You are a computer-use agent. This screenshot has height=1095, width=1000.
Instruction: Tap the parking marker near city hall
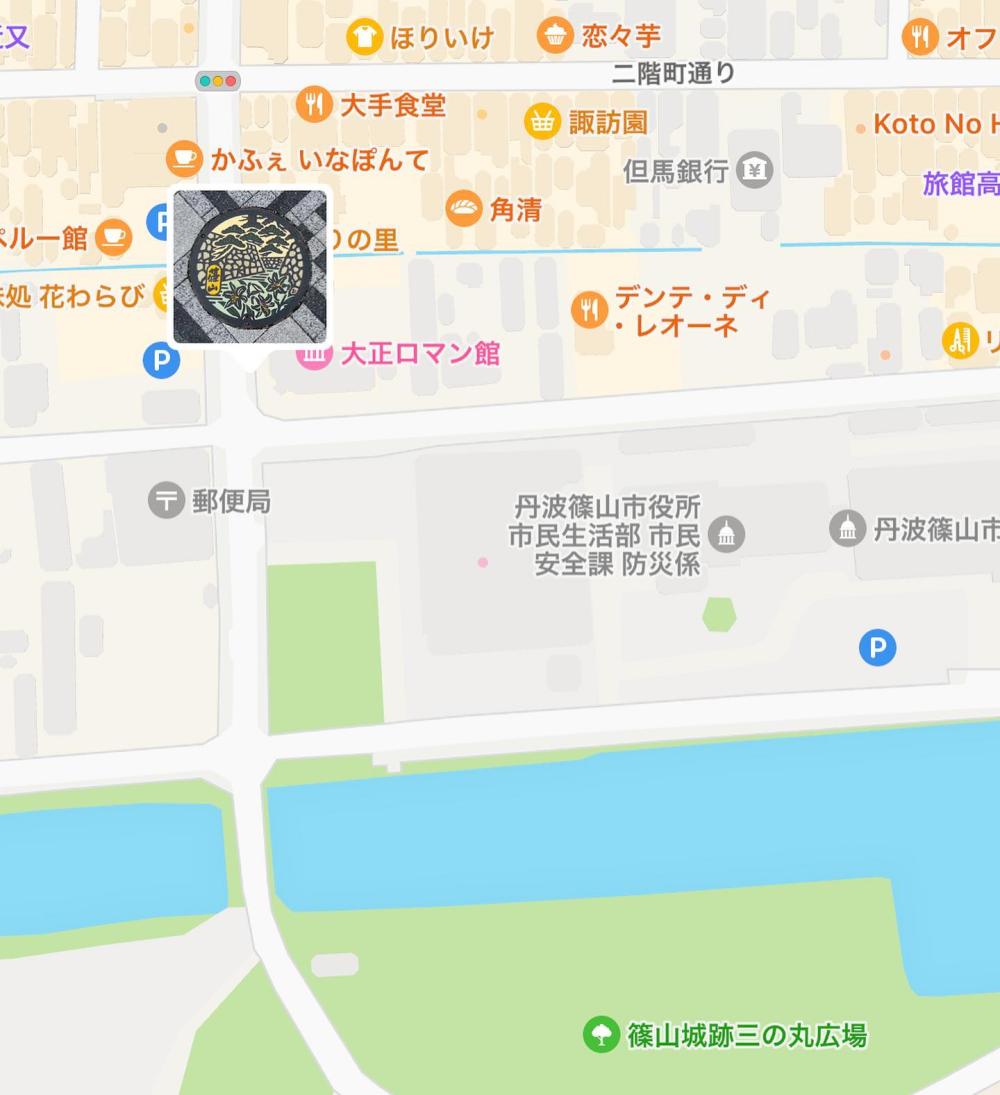pos(878,648)
